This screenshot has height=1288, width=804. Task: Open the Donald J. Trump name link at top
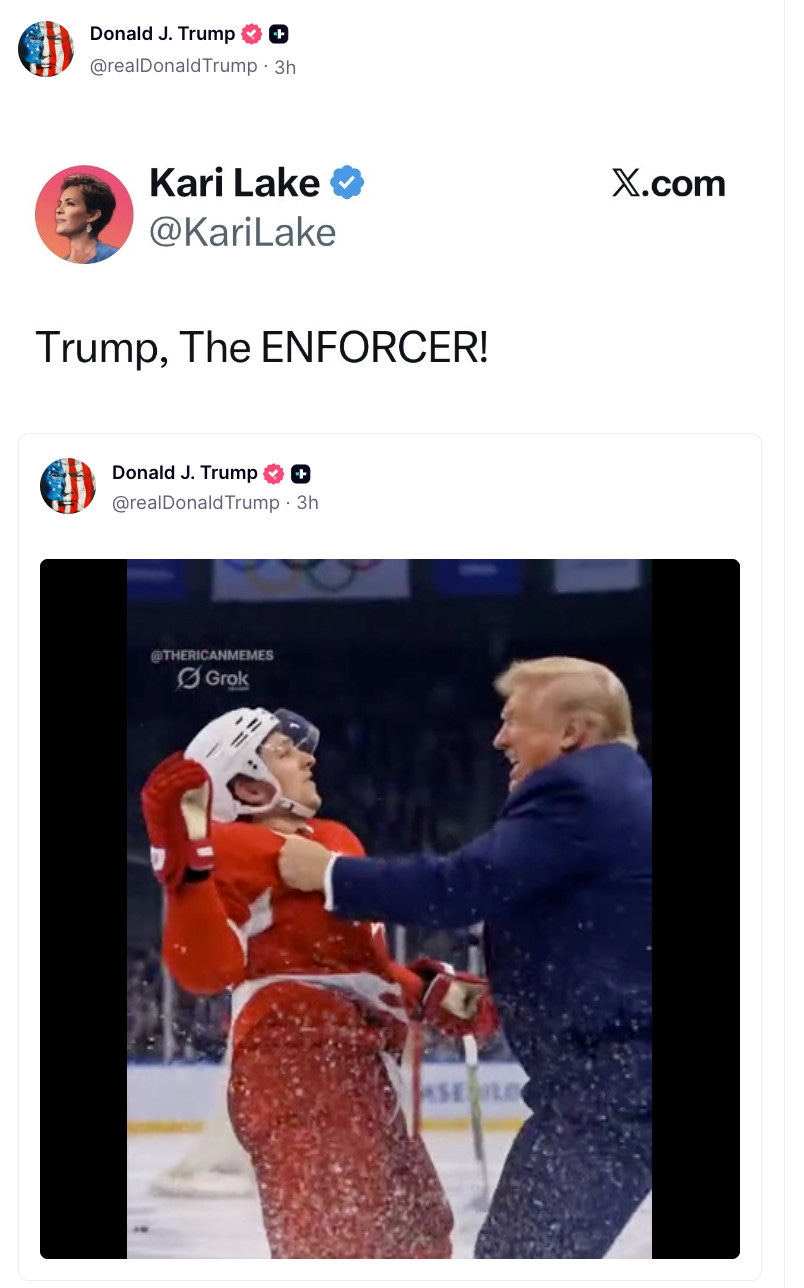(x=162, y=34)
